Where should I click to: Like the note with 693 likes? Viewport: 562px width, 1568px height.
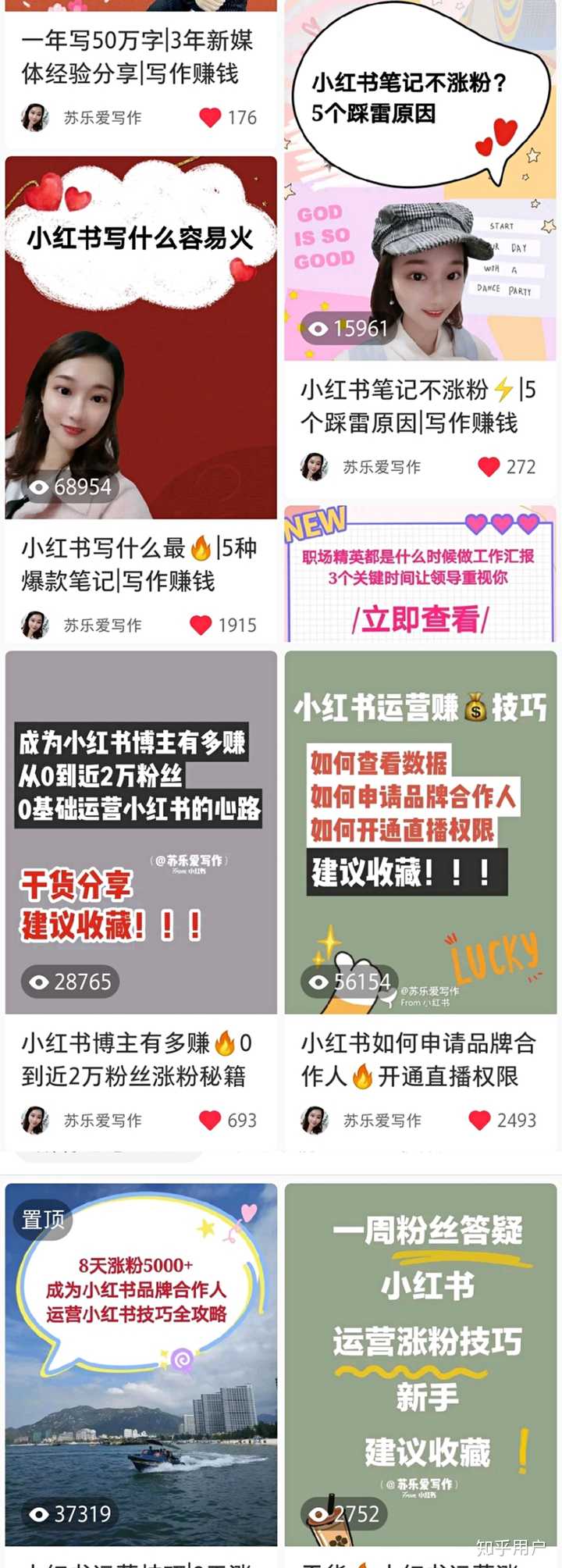210,1121
